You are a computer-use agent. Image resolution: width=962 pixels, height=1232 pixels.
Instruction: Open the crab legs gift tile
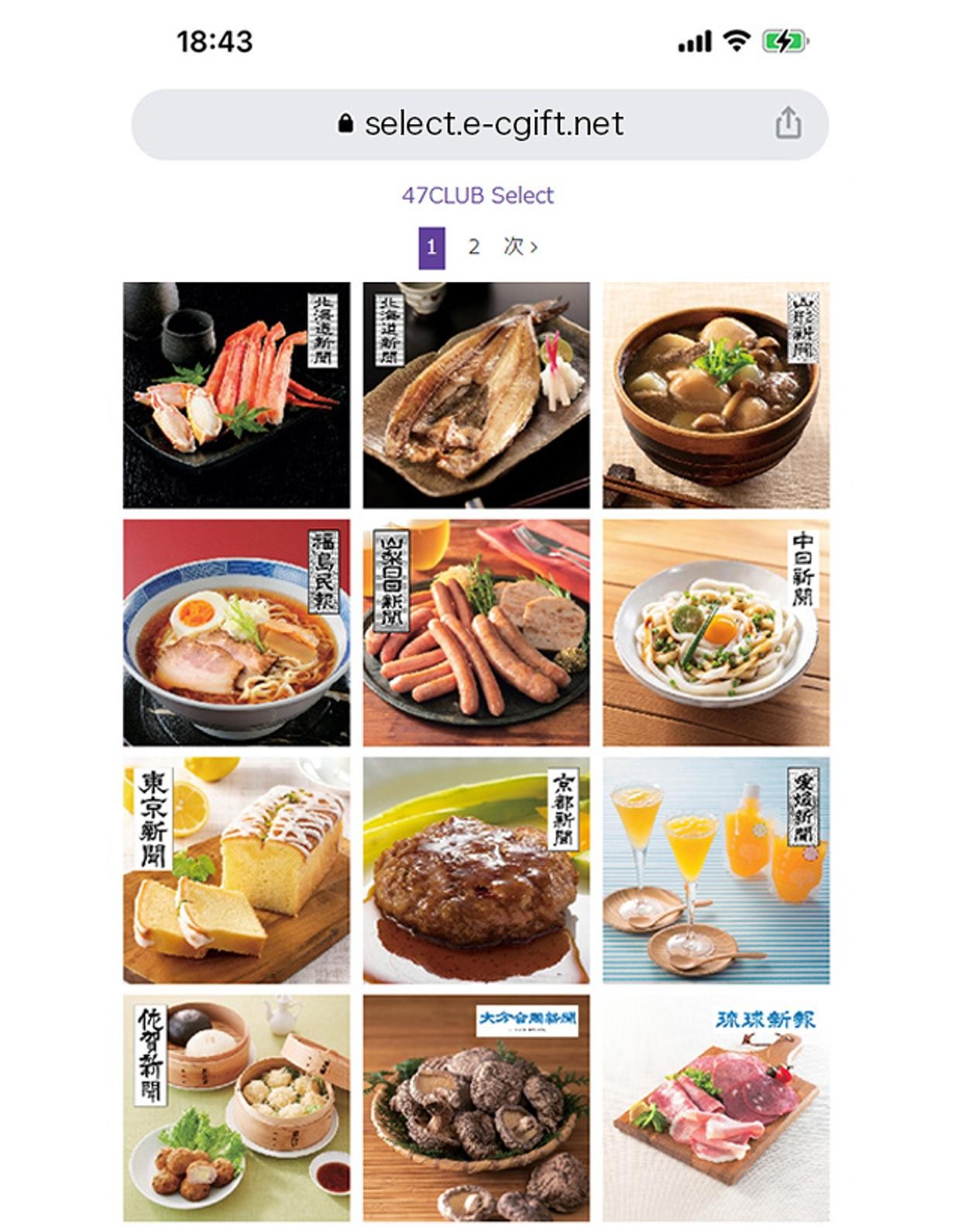pyautogui.click(x=236, y=395)
